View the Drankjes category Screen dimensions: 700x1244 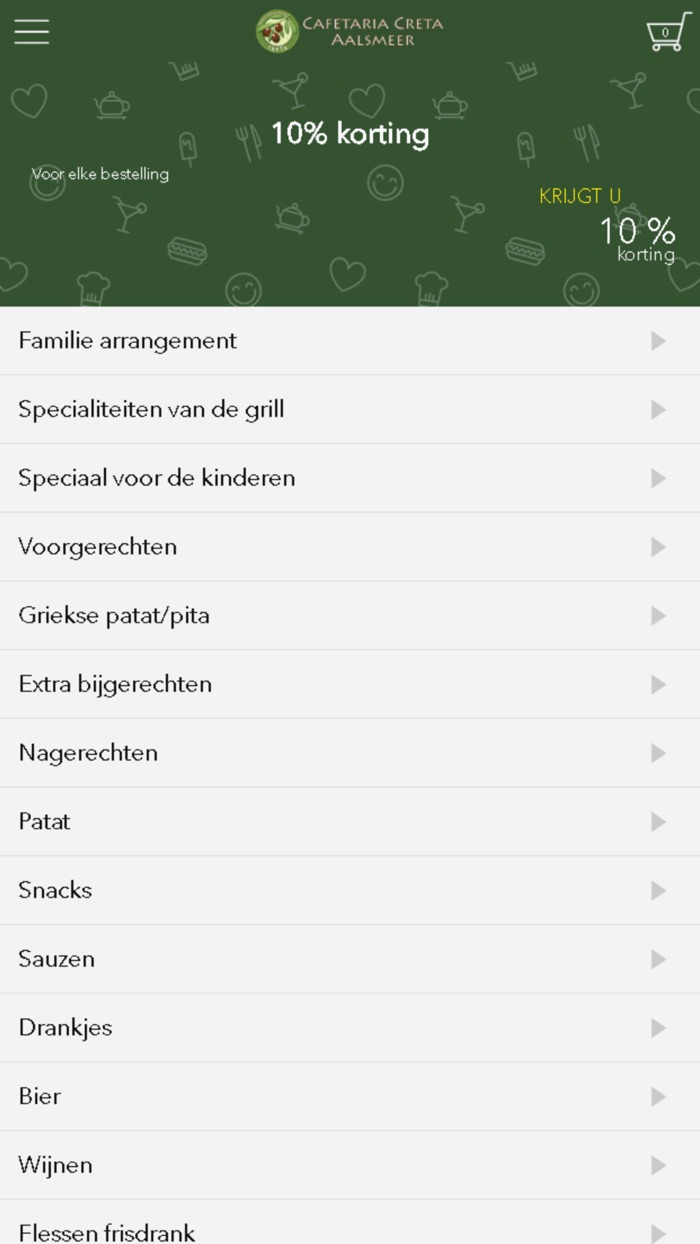click(x=350, y=1028)
